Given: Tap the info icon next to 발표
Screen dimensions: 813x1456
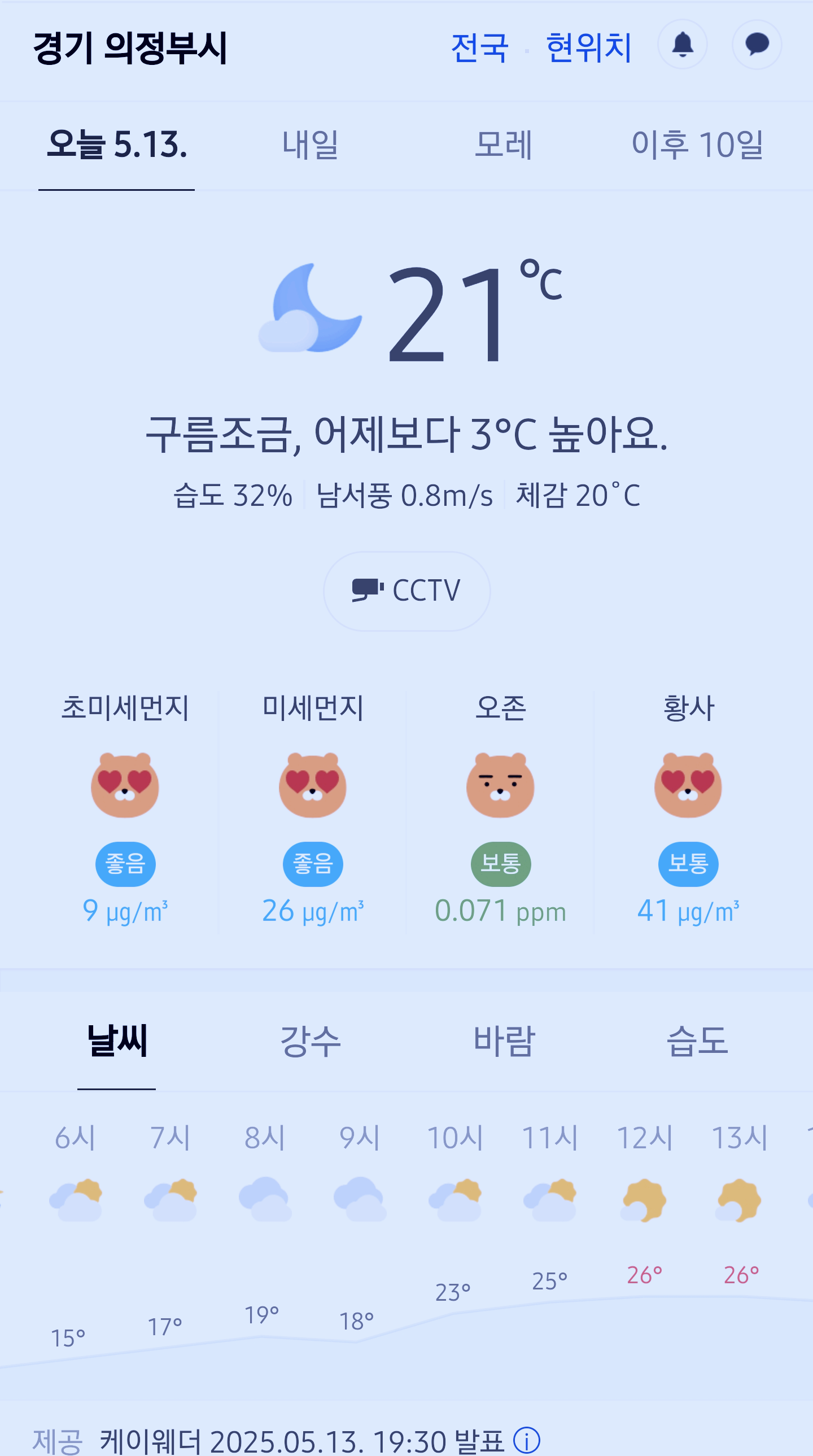Looking at the screenshot, I should click(x=527, y=1441).
